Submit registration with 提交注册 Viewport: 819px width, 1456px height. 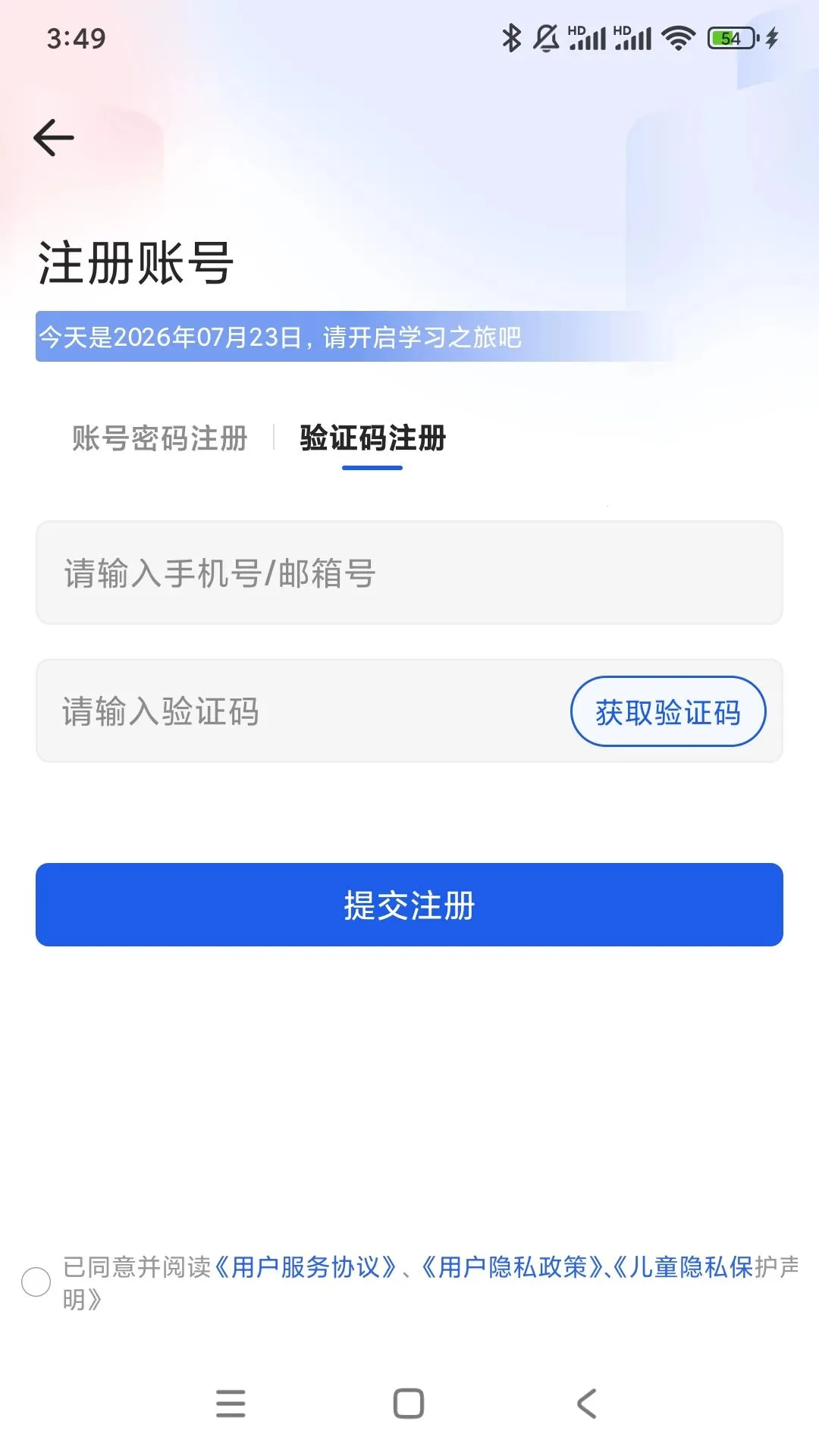(x=409, y=905)
